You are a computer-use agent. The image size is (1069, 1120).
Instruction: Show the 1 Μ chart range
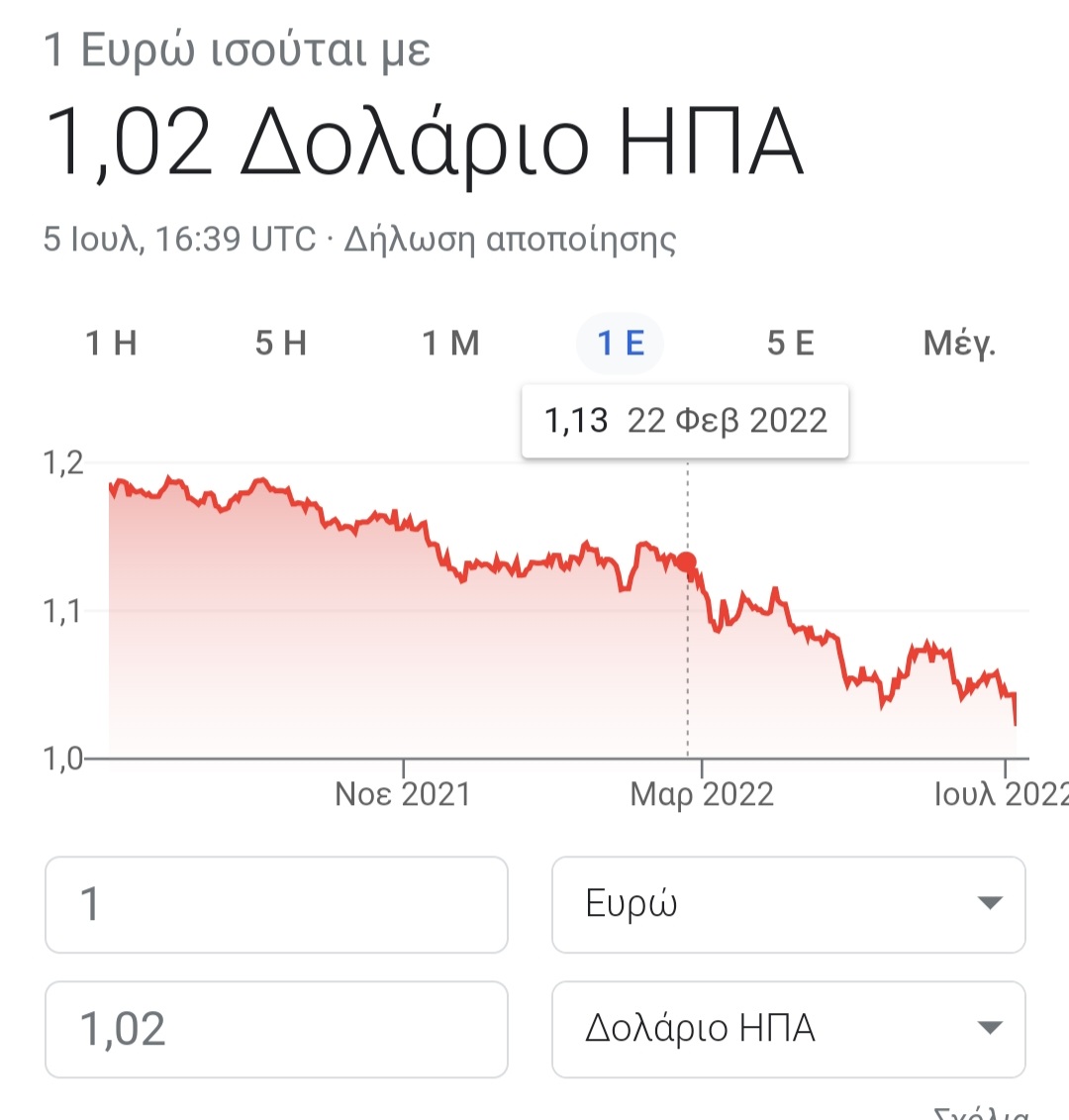[x=450, y=344]
